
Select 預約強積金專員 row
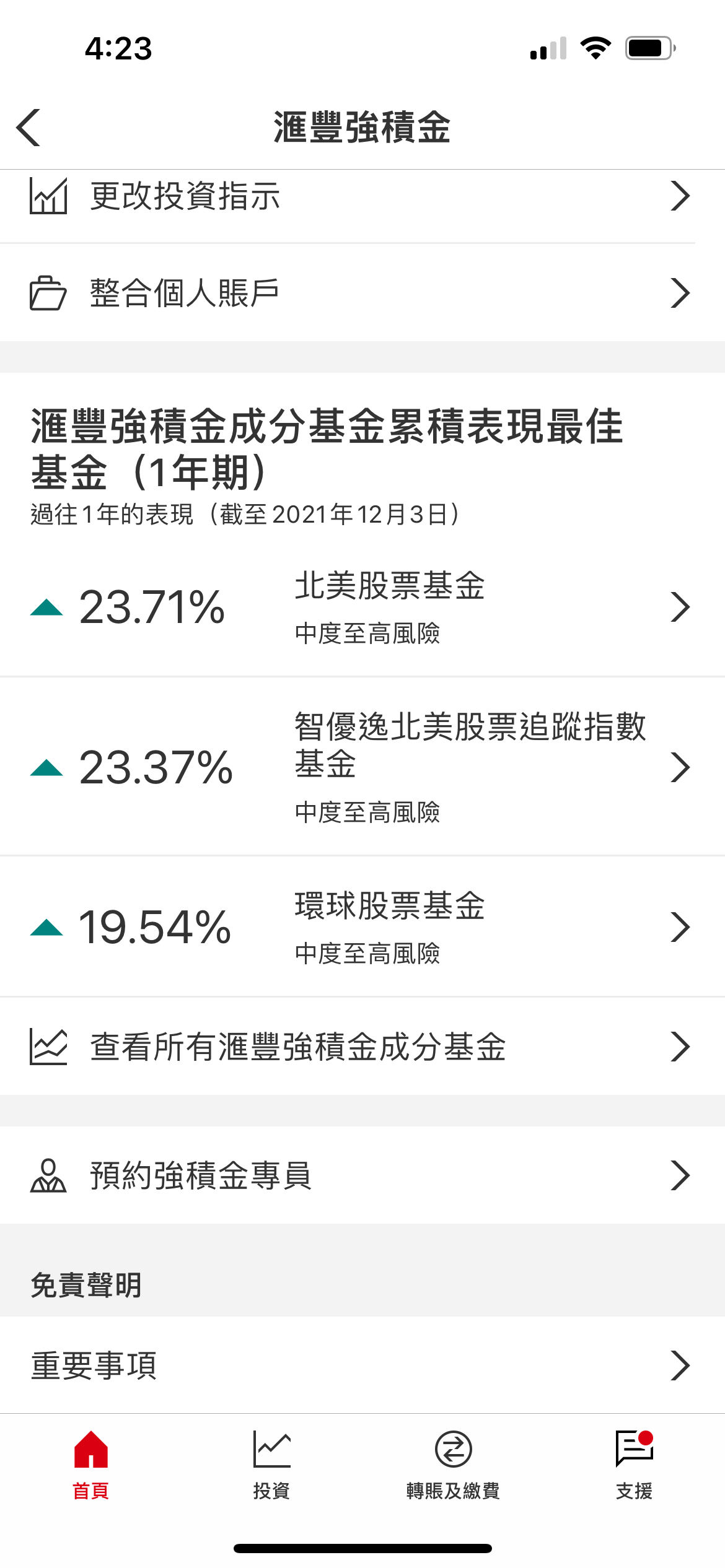[x=362, y=1175]
